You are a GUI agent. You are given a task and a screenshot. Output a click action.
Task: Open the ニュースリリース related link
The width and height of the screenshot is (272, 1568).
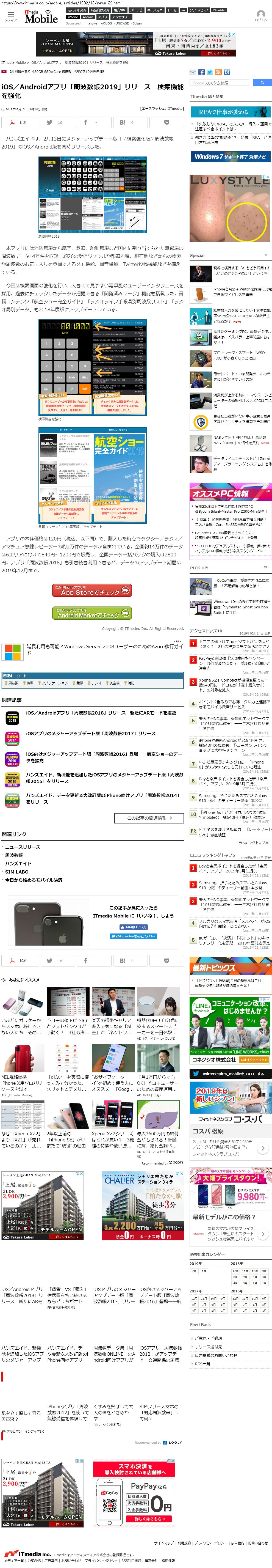tap(23, 847)
